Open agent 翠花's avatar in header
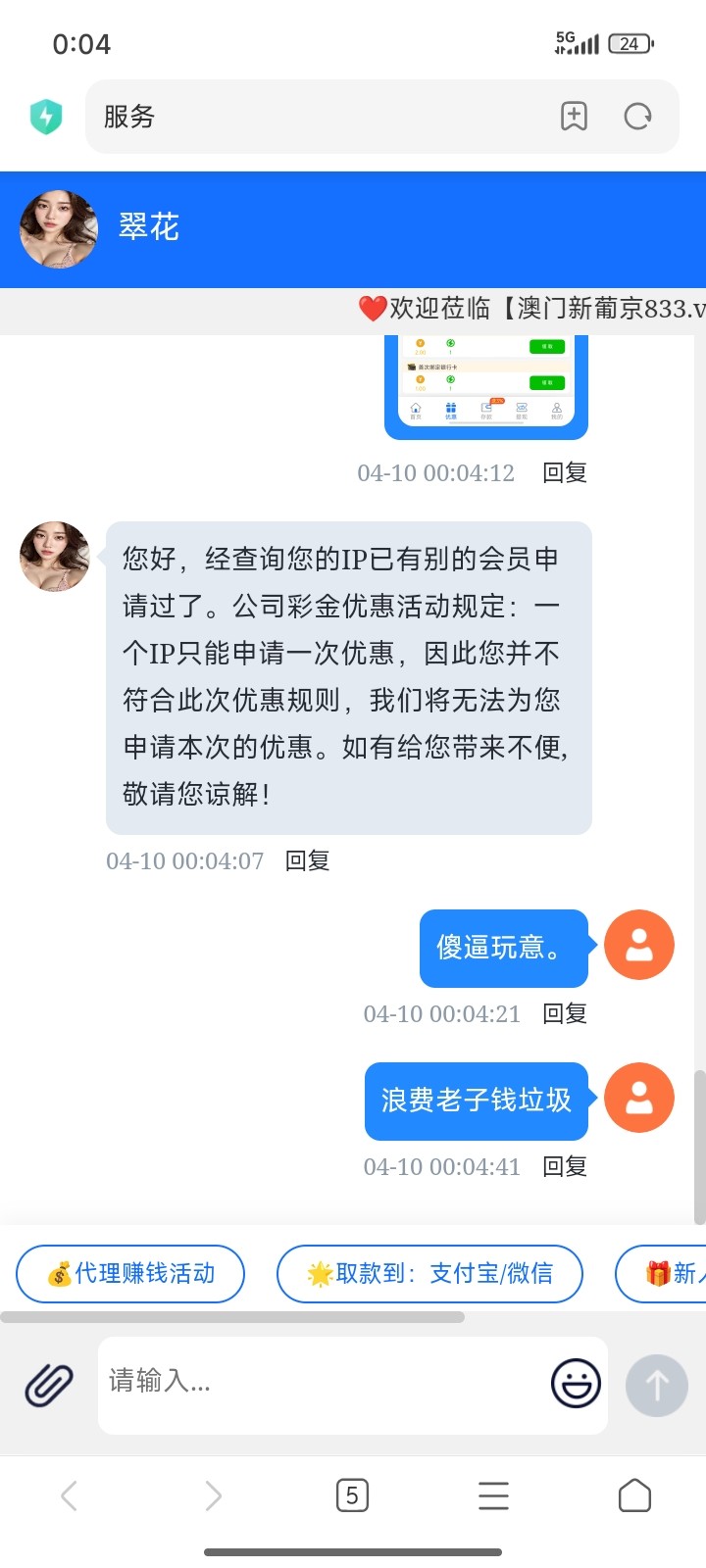This screenshot has width=706, height=1568. coord(59,229)
